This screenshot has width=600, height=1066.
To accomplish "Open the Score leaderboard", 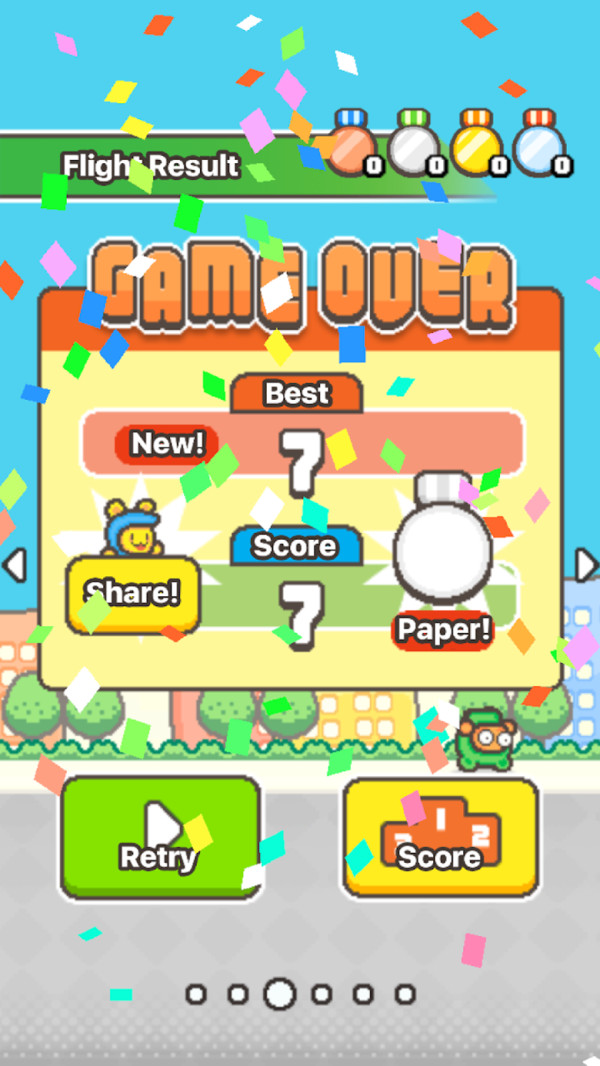I will (440, 838).
